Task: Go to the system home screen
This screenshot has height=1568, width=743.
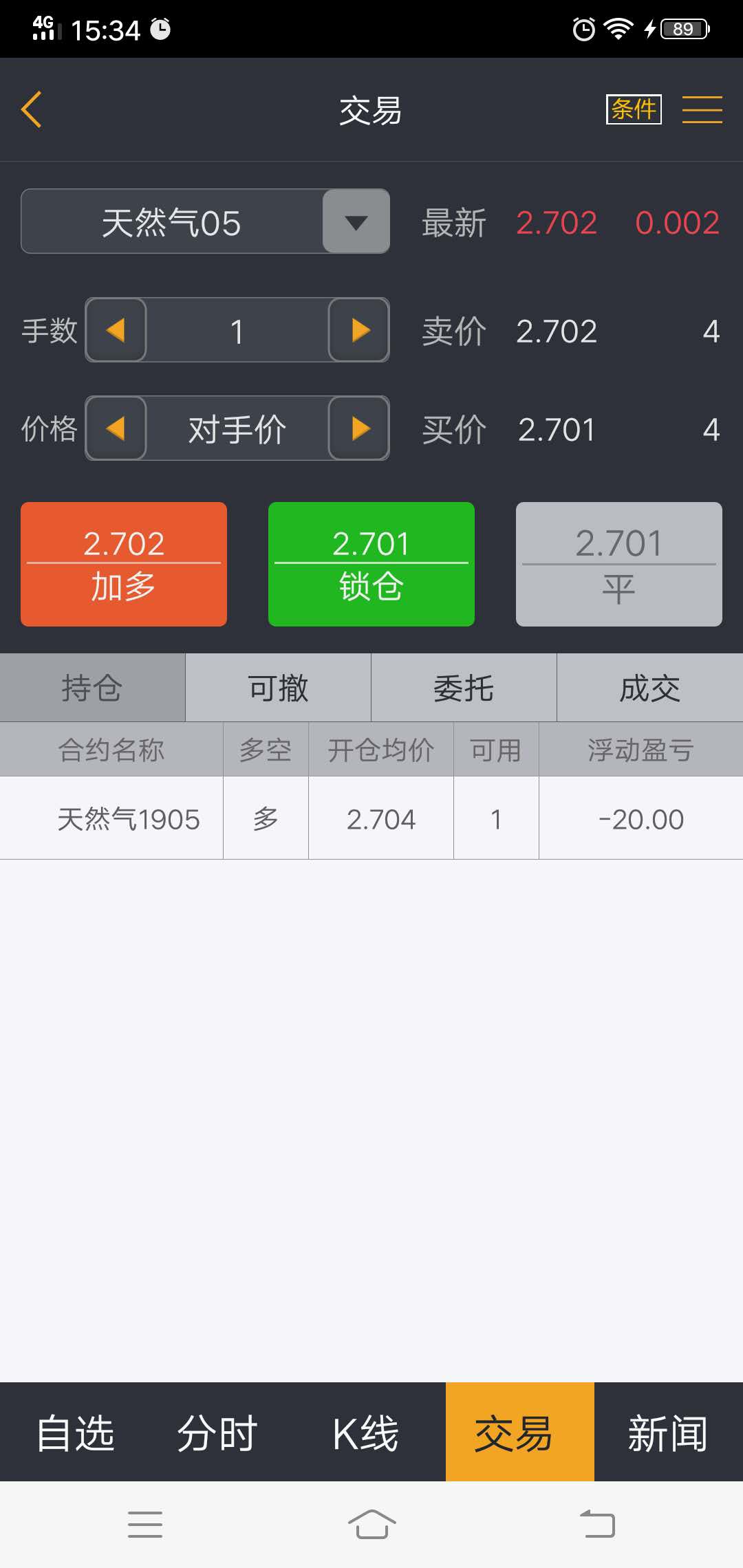Action: pos(371,1524)
